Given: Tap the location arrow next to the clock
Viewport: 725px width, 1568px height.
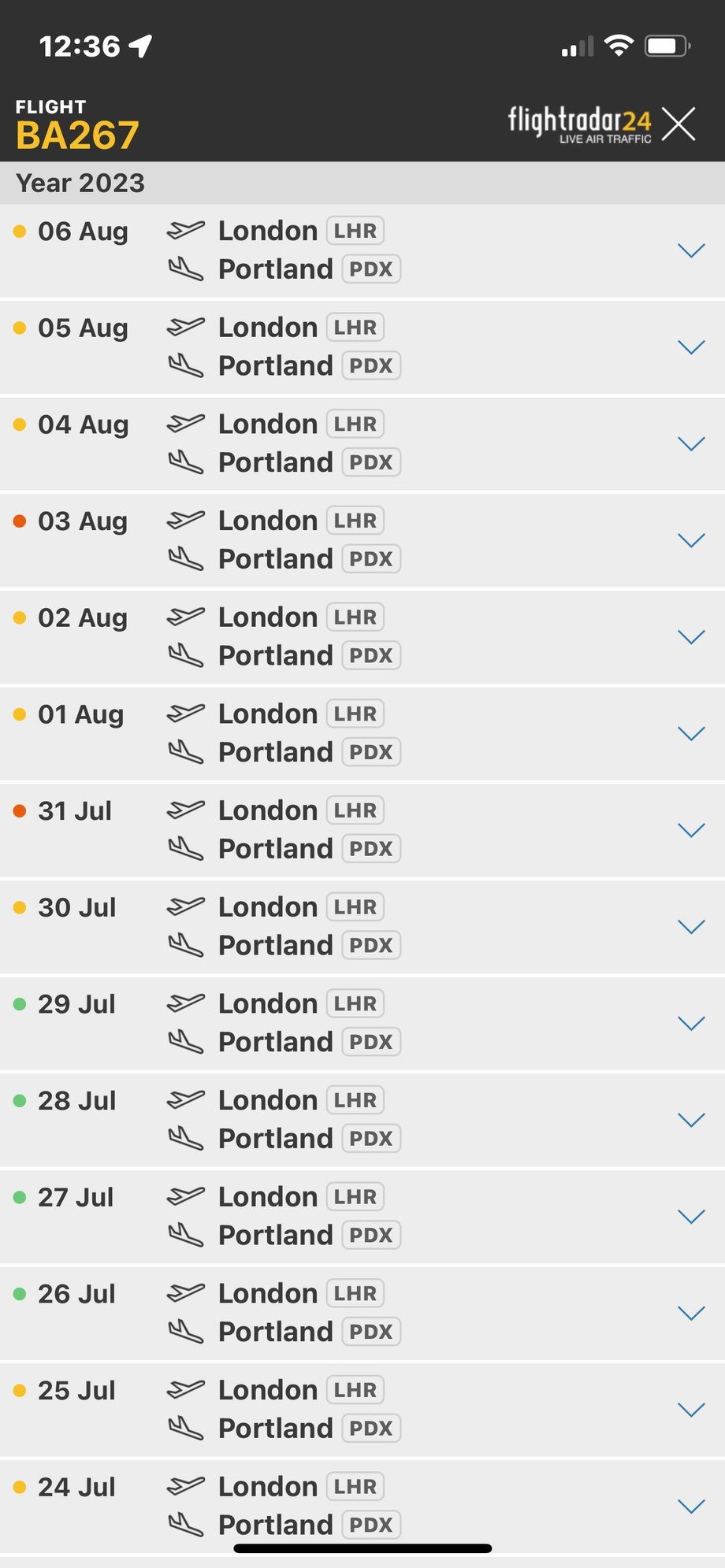Looking at the screenshot, I should coord(140,45).
